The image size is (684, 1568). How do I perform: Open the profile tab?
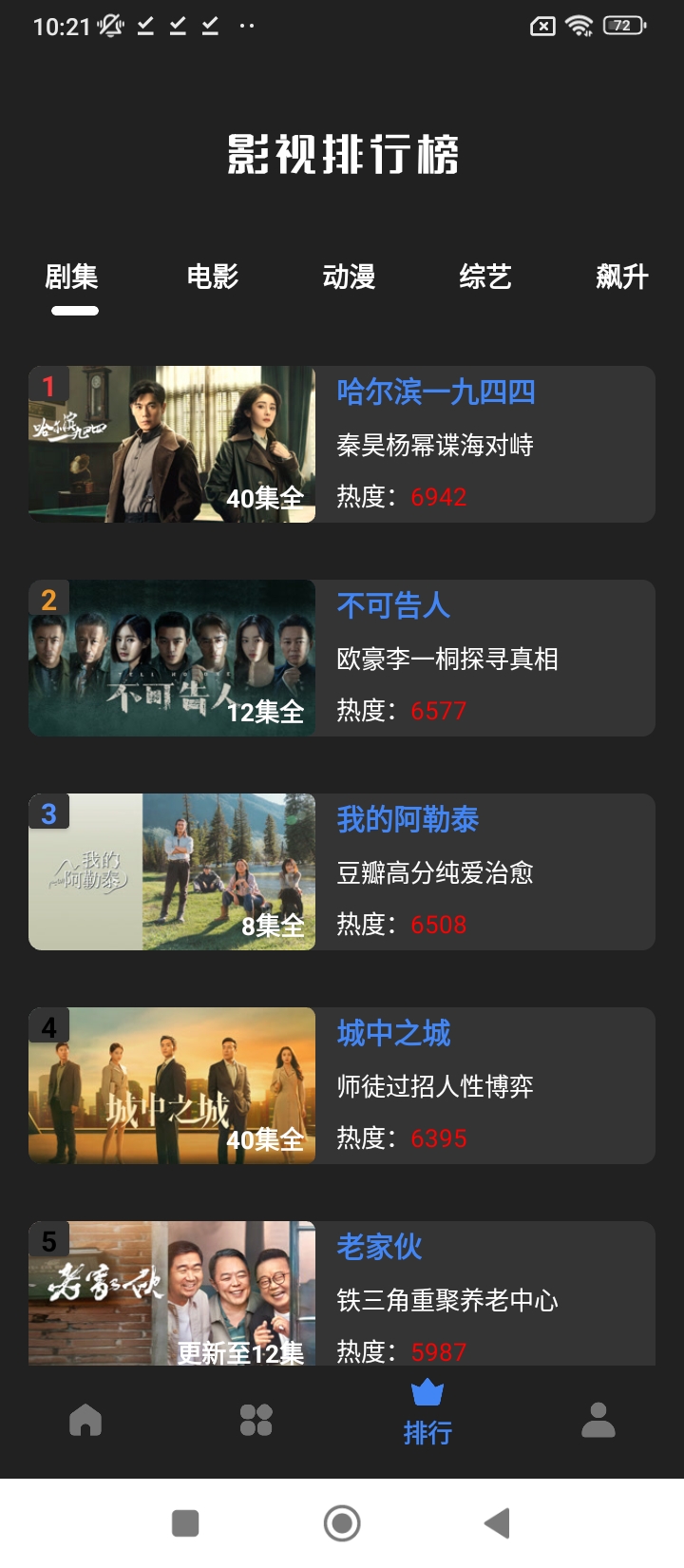click(x=598, y=1421)
